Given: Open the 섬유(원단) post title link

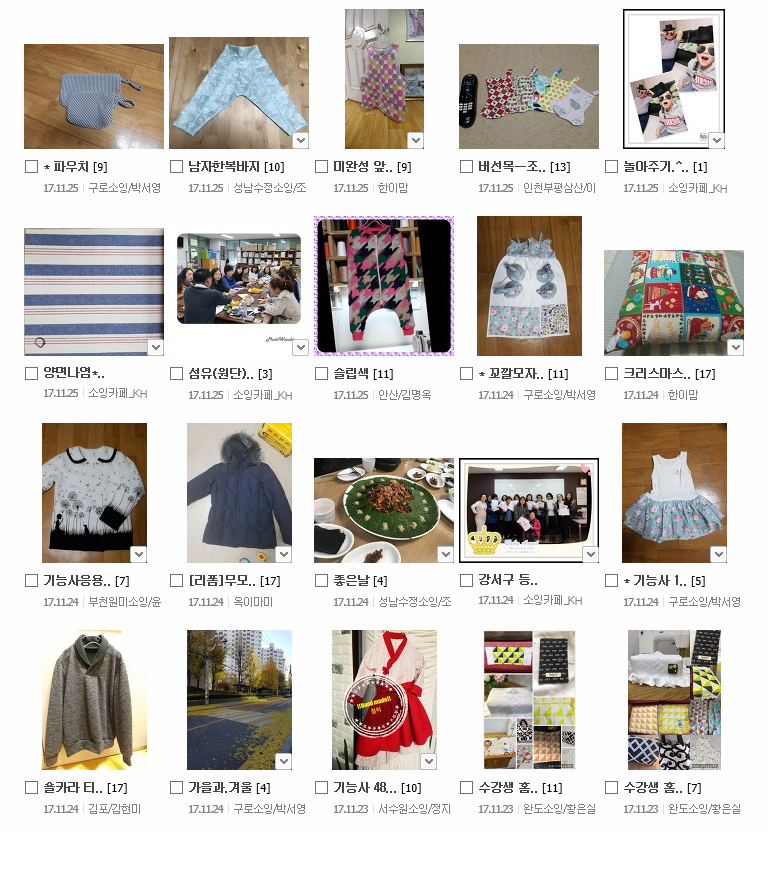Looking at the screenshot, I should coord(220,374).
